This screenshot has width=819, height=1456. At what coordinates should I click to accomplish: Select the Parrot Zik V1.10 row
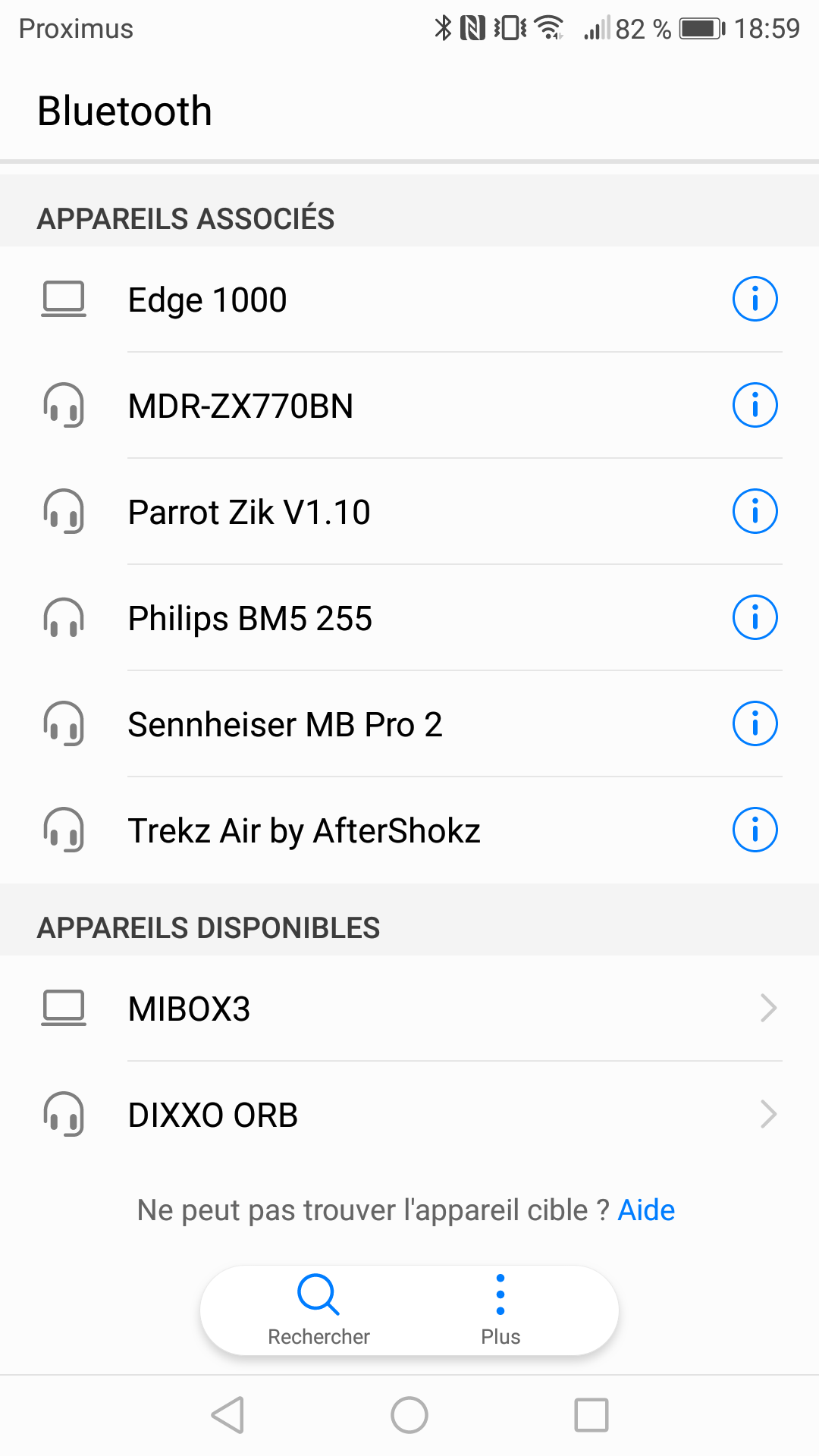364,512
